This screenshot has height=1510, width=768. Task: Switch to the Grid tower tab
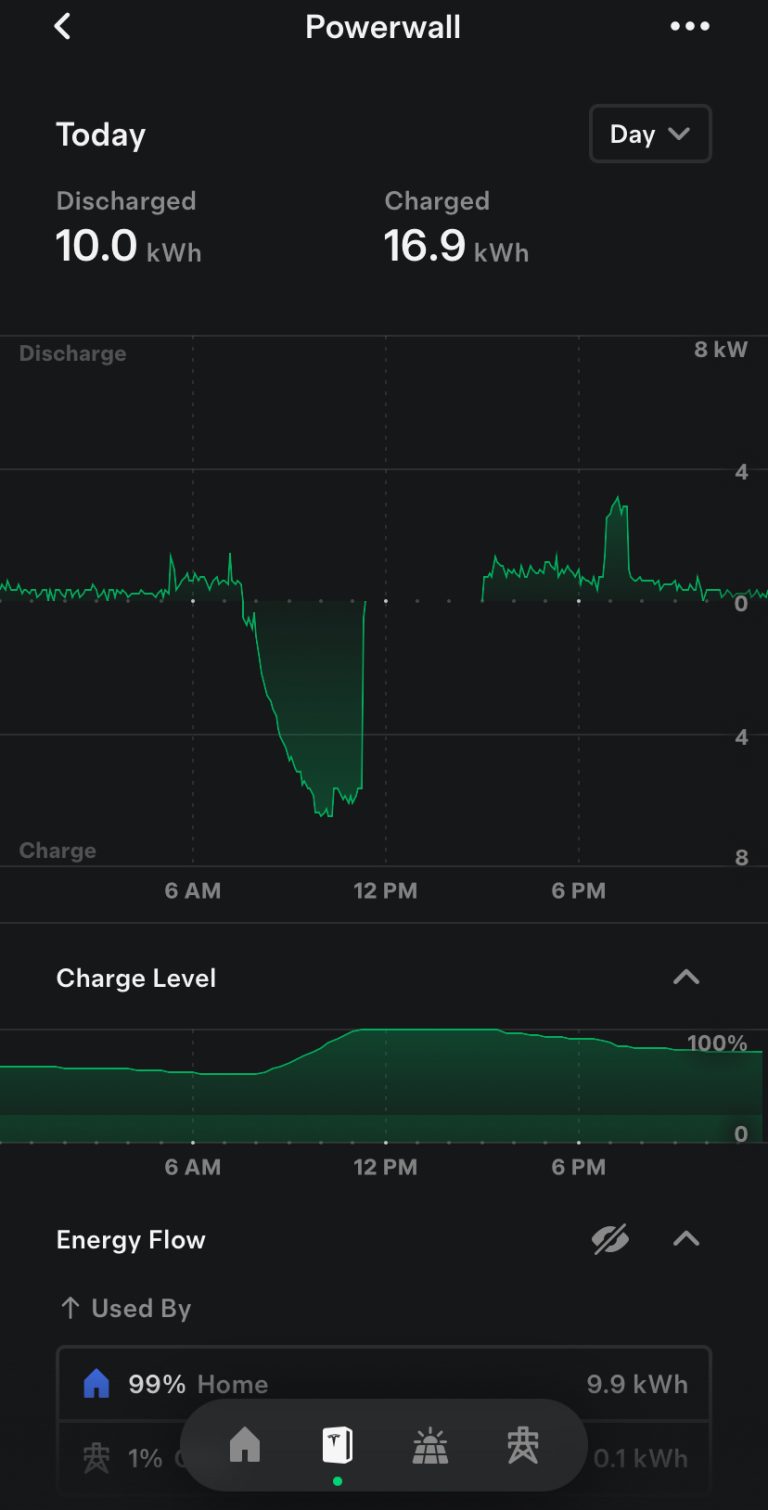(522, 1446)
